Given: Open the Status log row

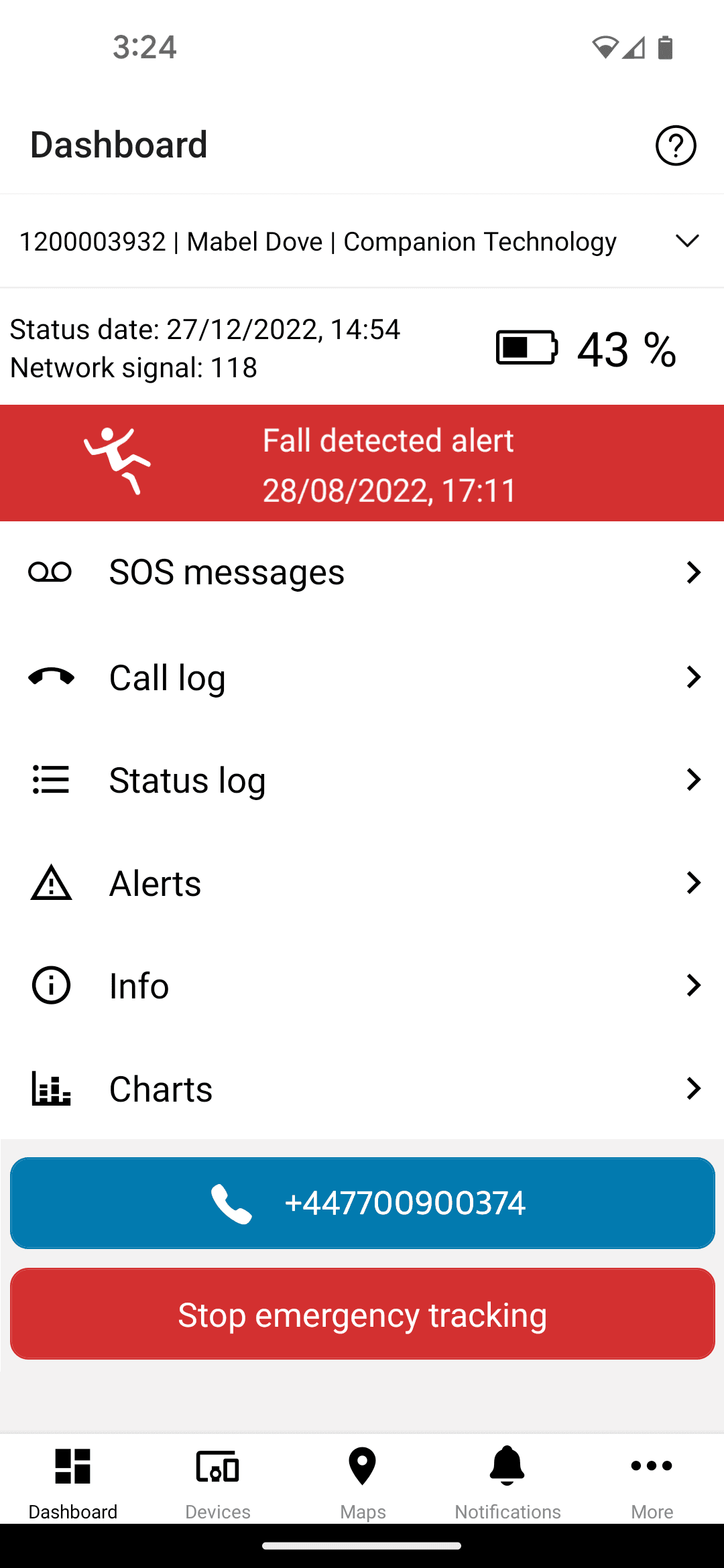Looking at the screenshot, I should (362, 780).
